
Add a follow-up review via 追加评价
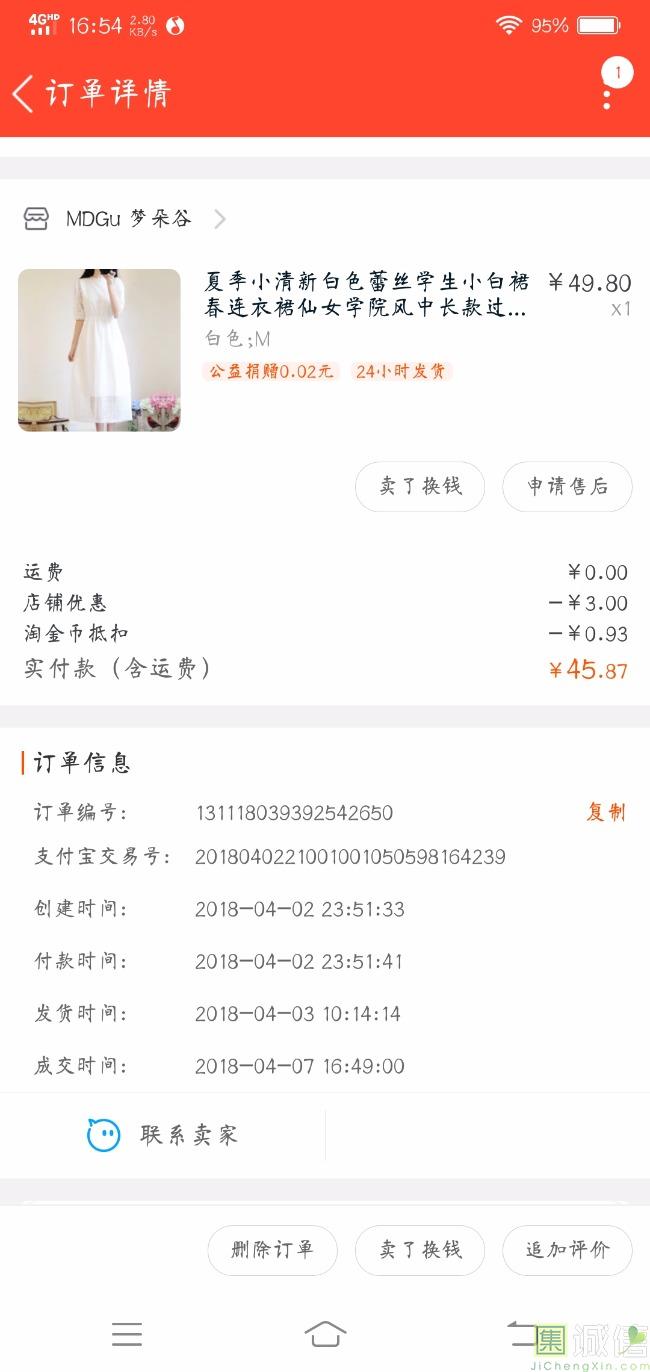click(567, 1249)
